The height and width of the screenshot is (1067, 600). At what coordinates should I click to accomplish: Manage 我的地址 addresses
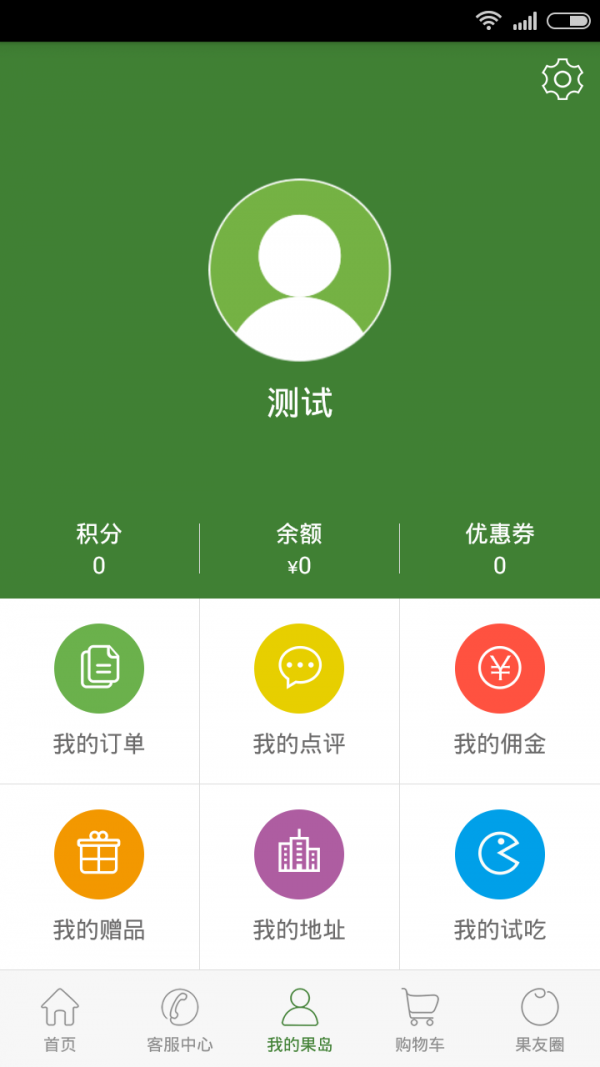(x=299, y=876)
